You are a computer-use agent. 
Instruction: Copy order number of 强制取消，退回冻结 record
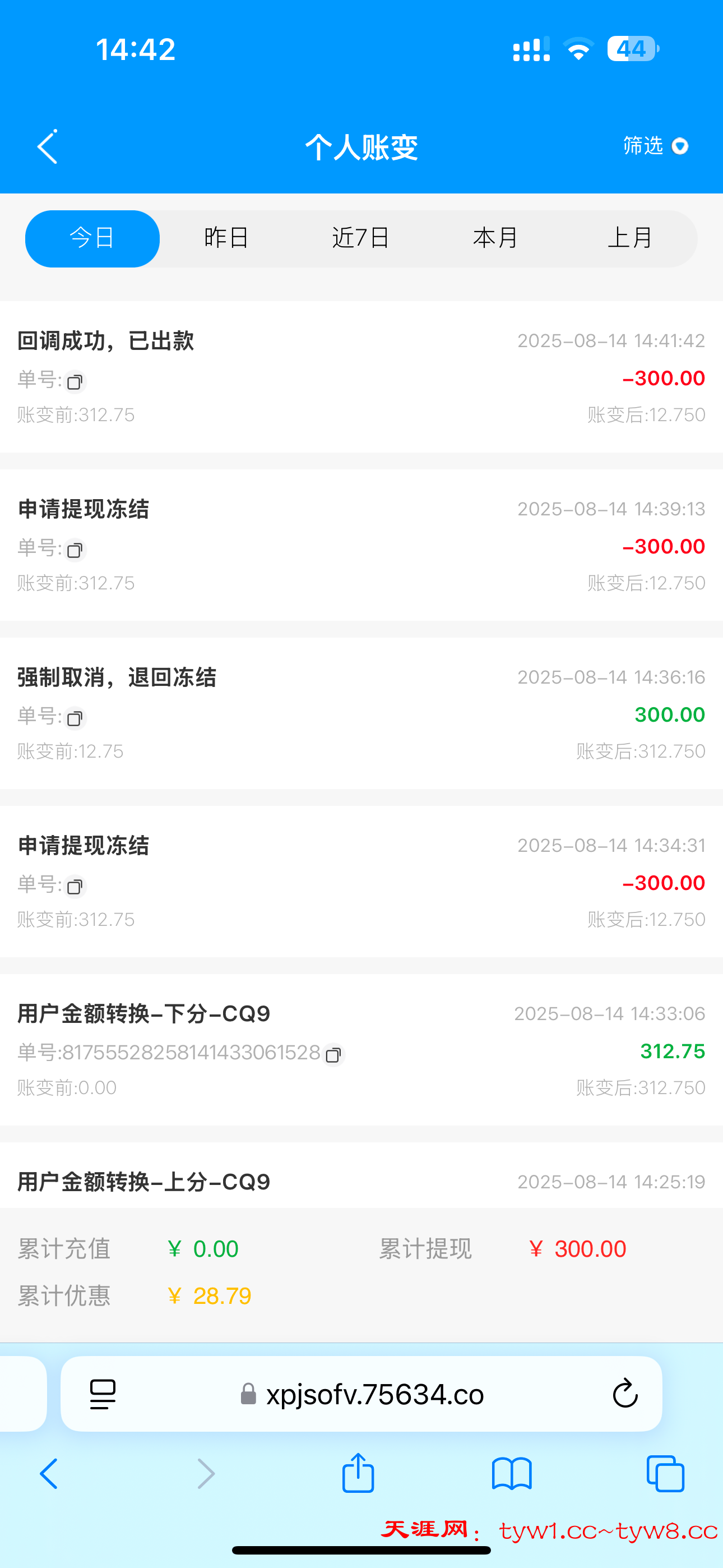[75, 719]
